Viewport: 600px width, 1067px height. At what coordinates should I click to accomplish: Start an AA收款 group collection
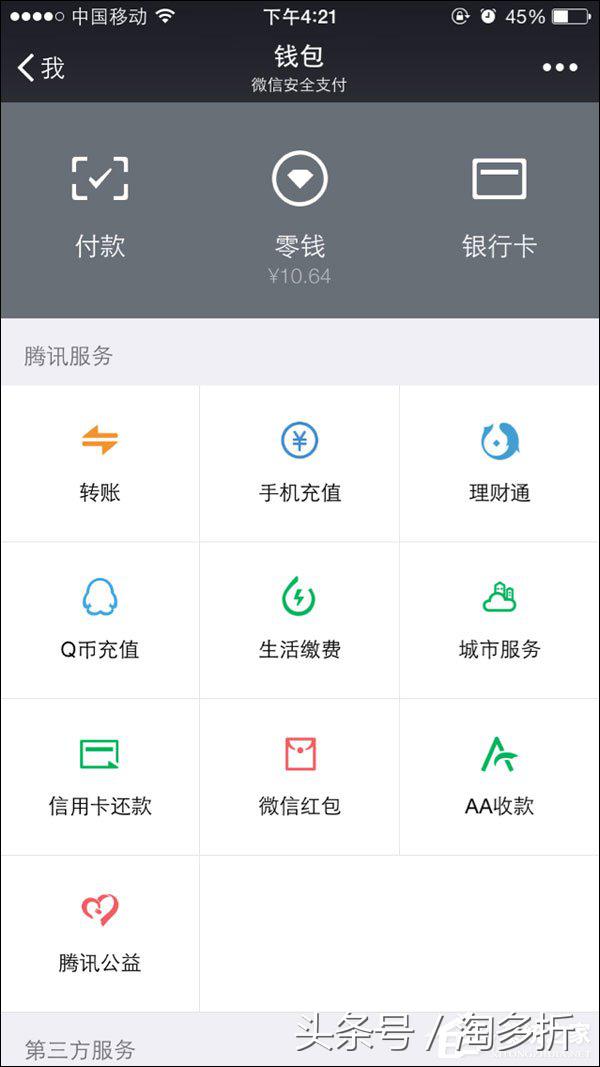(499, 777)
